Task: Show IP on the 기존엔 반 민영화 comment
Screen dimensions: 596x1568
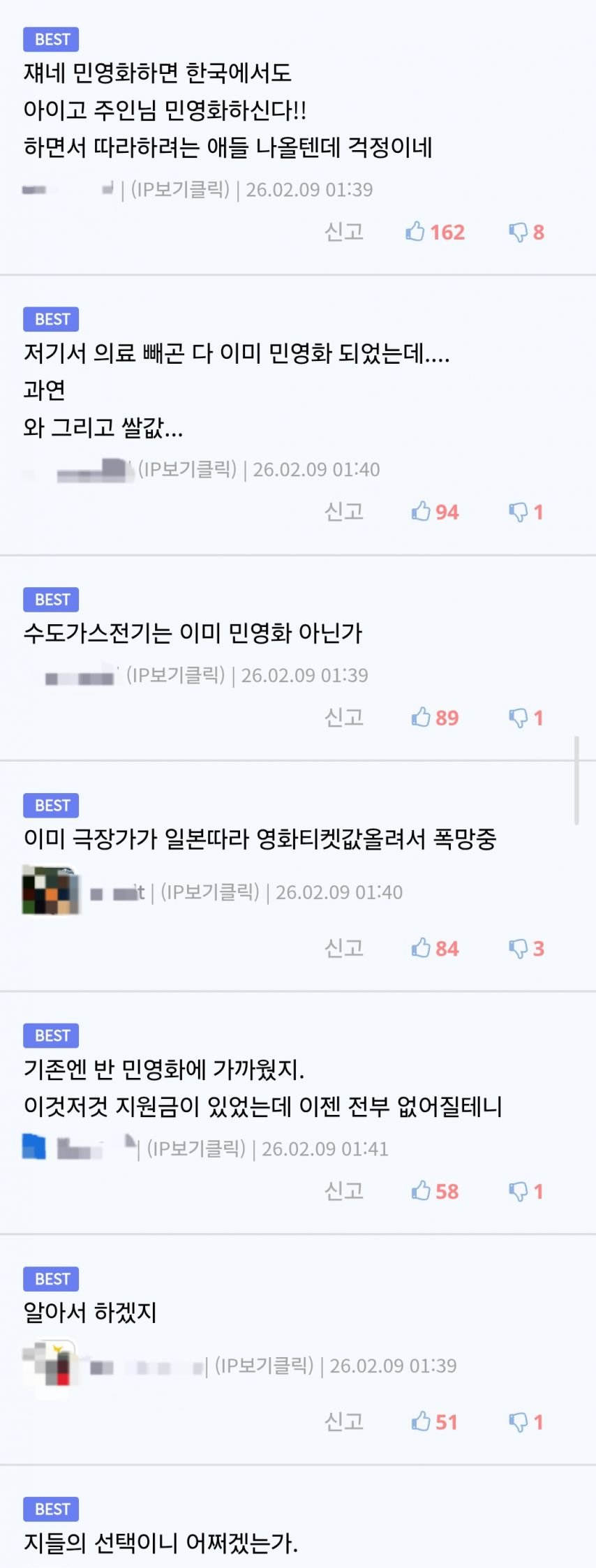Action: coord(196,1148)
